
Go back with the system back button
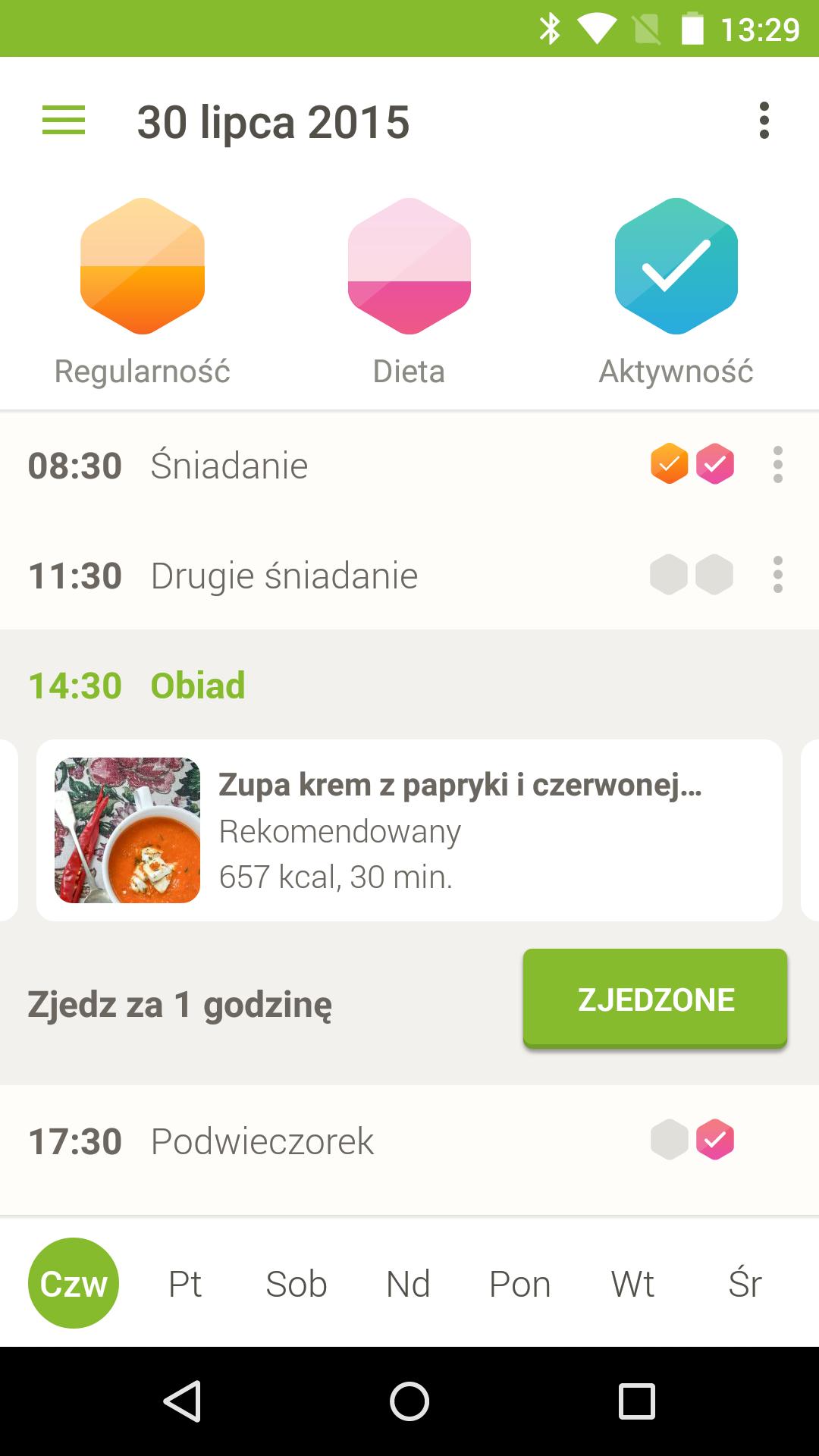click(x=182, y=1401)
